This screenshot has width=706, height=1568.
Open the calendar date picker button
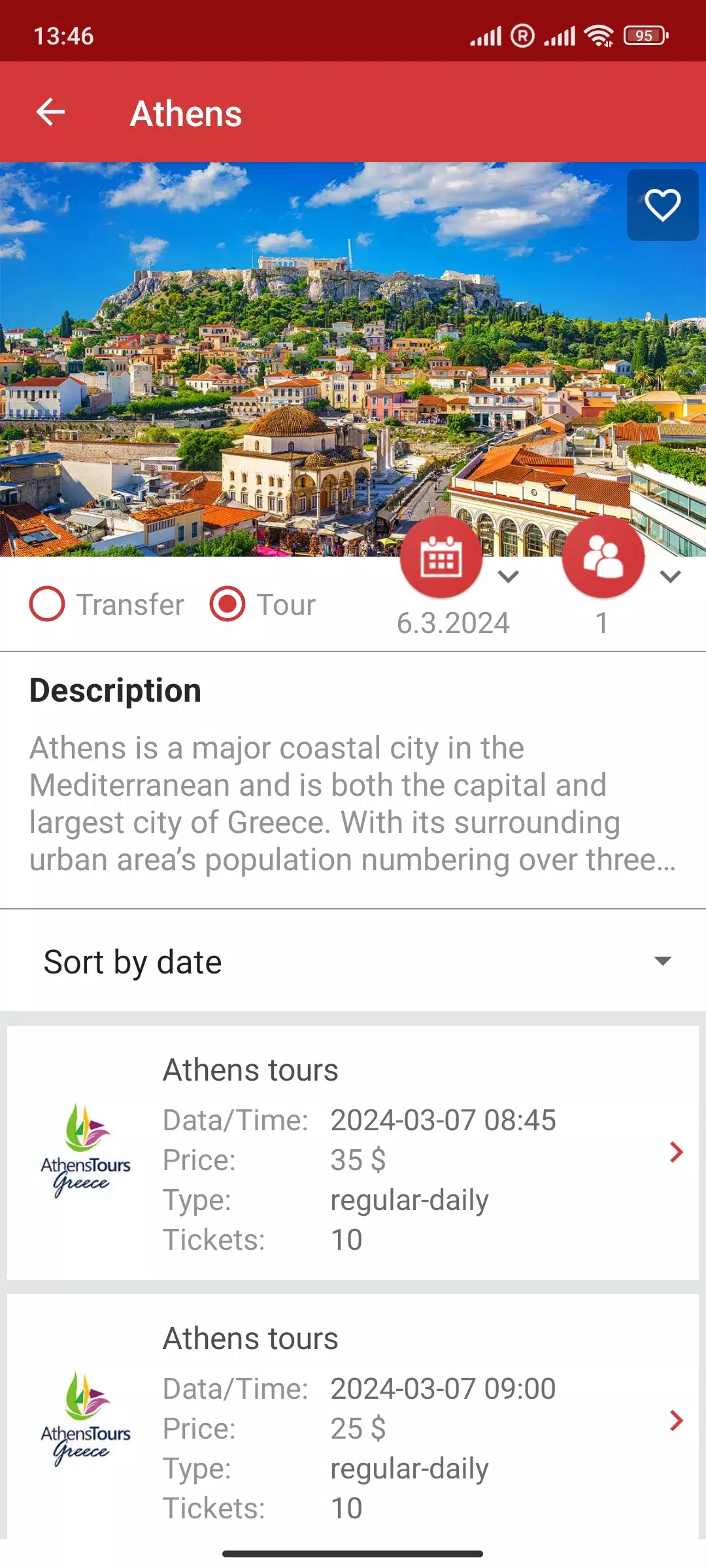[x=441, y=557]
